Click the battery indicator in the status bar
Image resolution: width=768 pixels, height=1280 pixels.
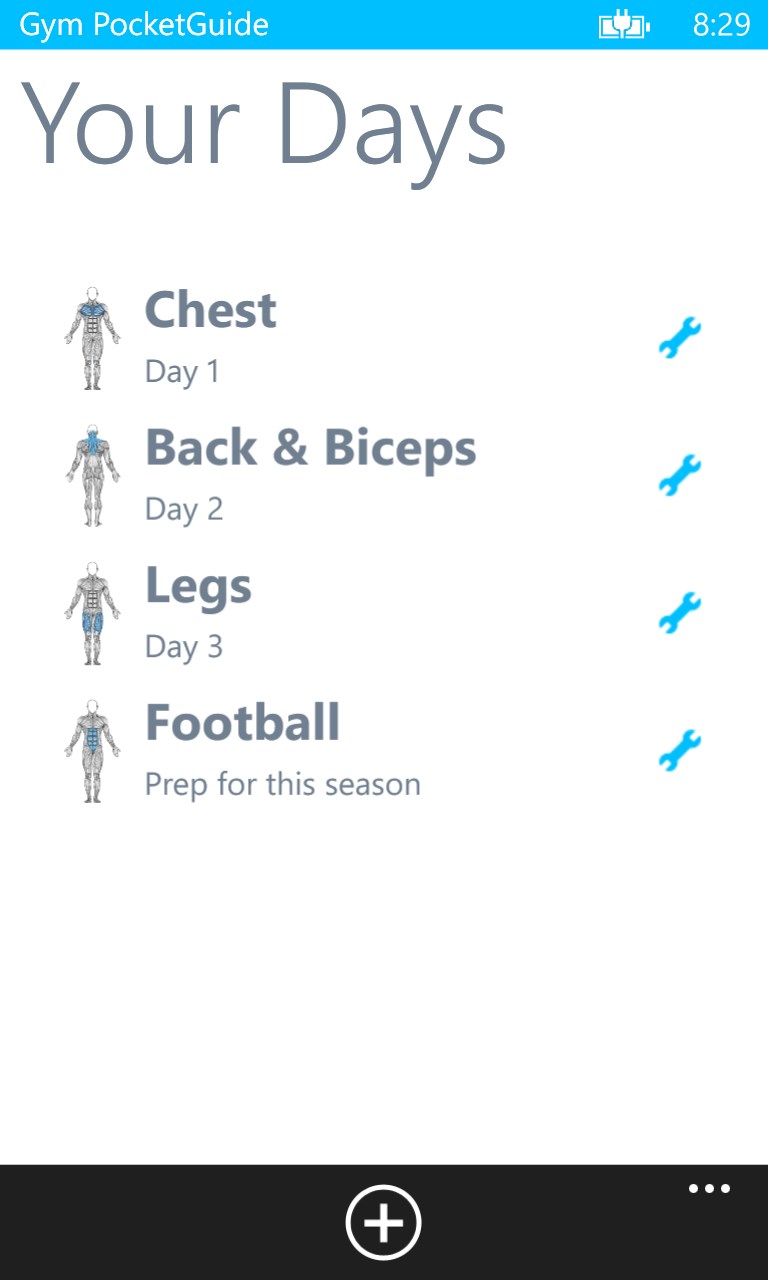[x=625, y=24]
